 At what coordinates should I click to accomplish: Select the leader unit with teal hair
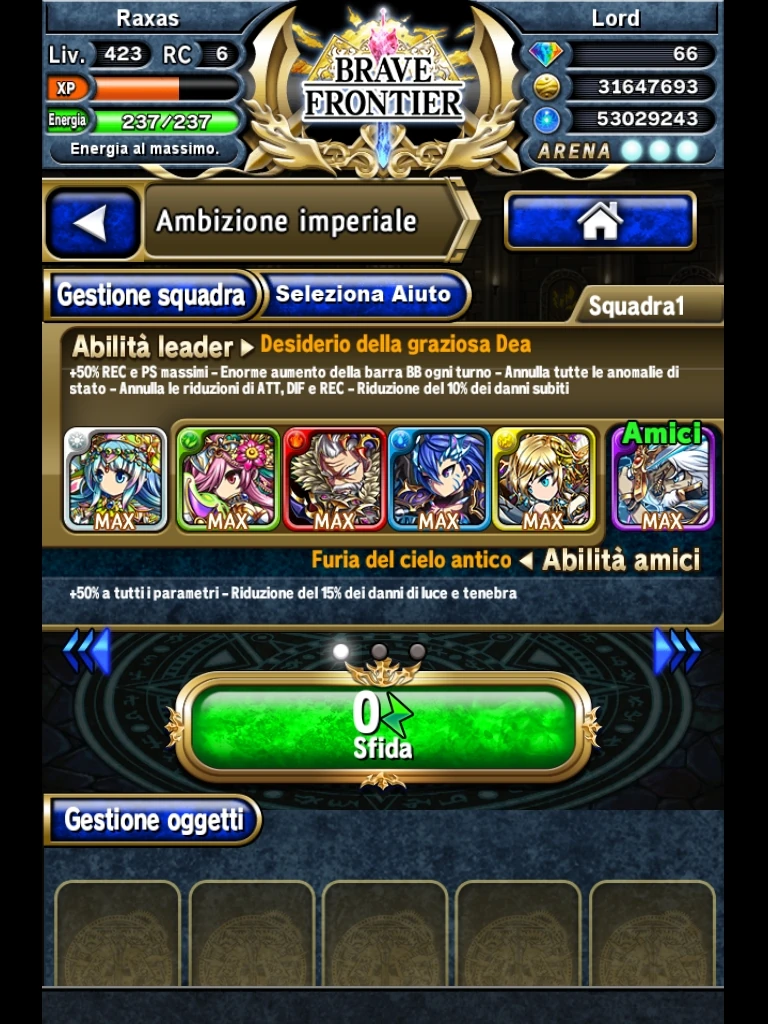[x=115, y=479]
